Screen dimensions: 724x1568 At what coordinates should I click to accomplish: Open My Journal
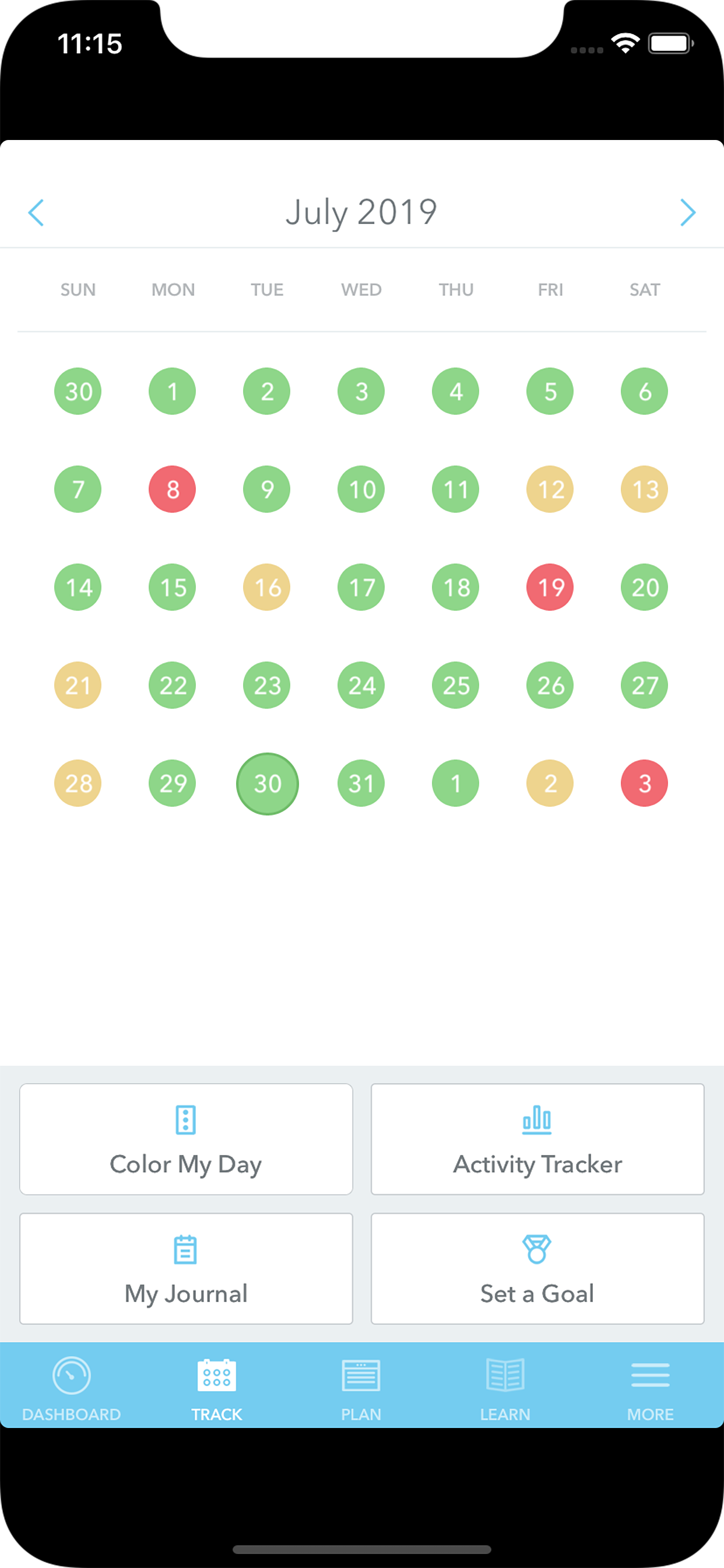point(186,1269)
